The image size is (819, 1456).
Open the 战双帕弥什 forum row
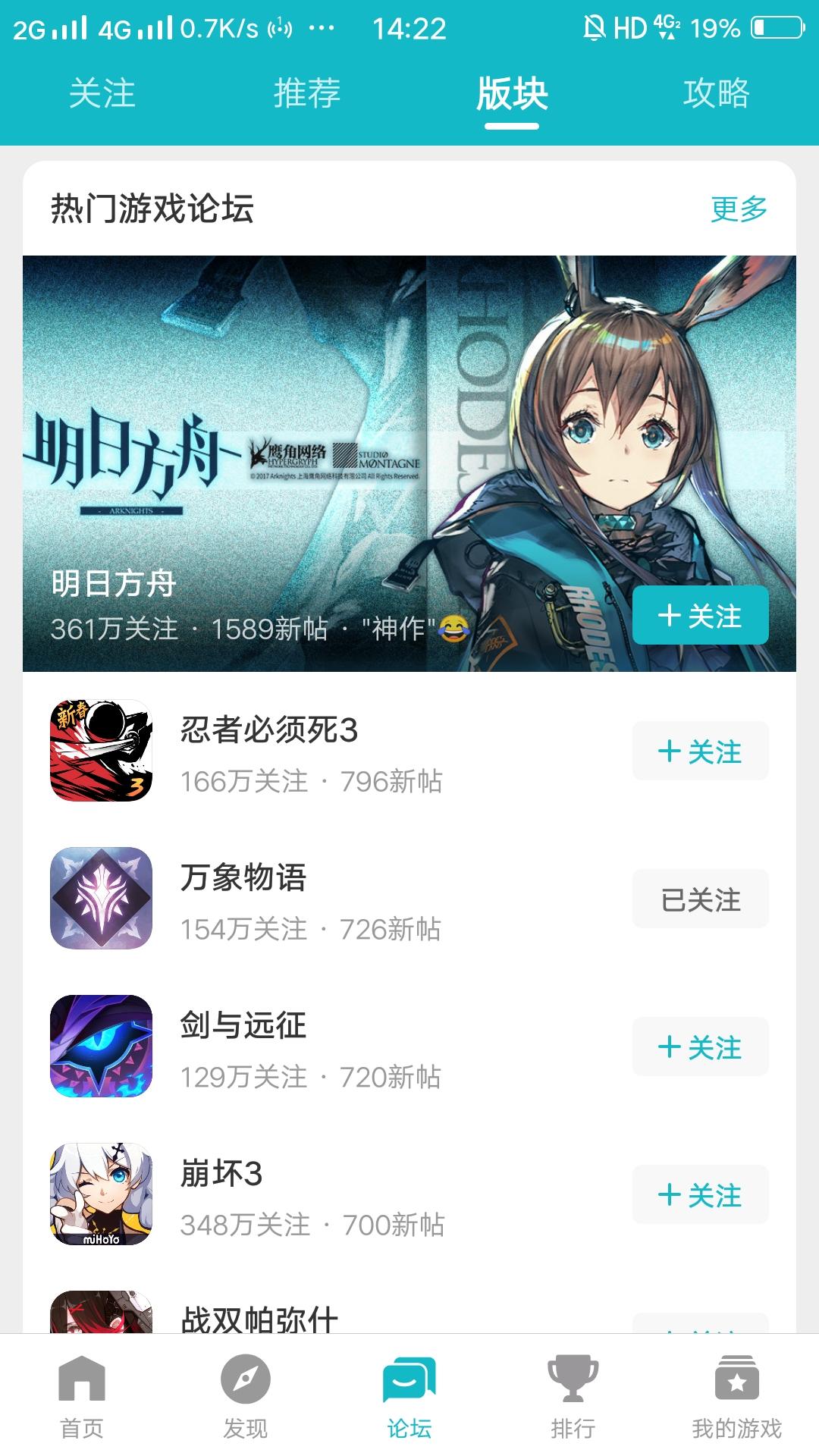(409, 1310)
